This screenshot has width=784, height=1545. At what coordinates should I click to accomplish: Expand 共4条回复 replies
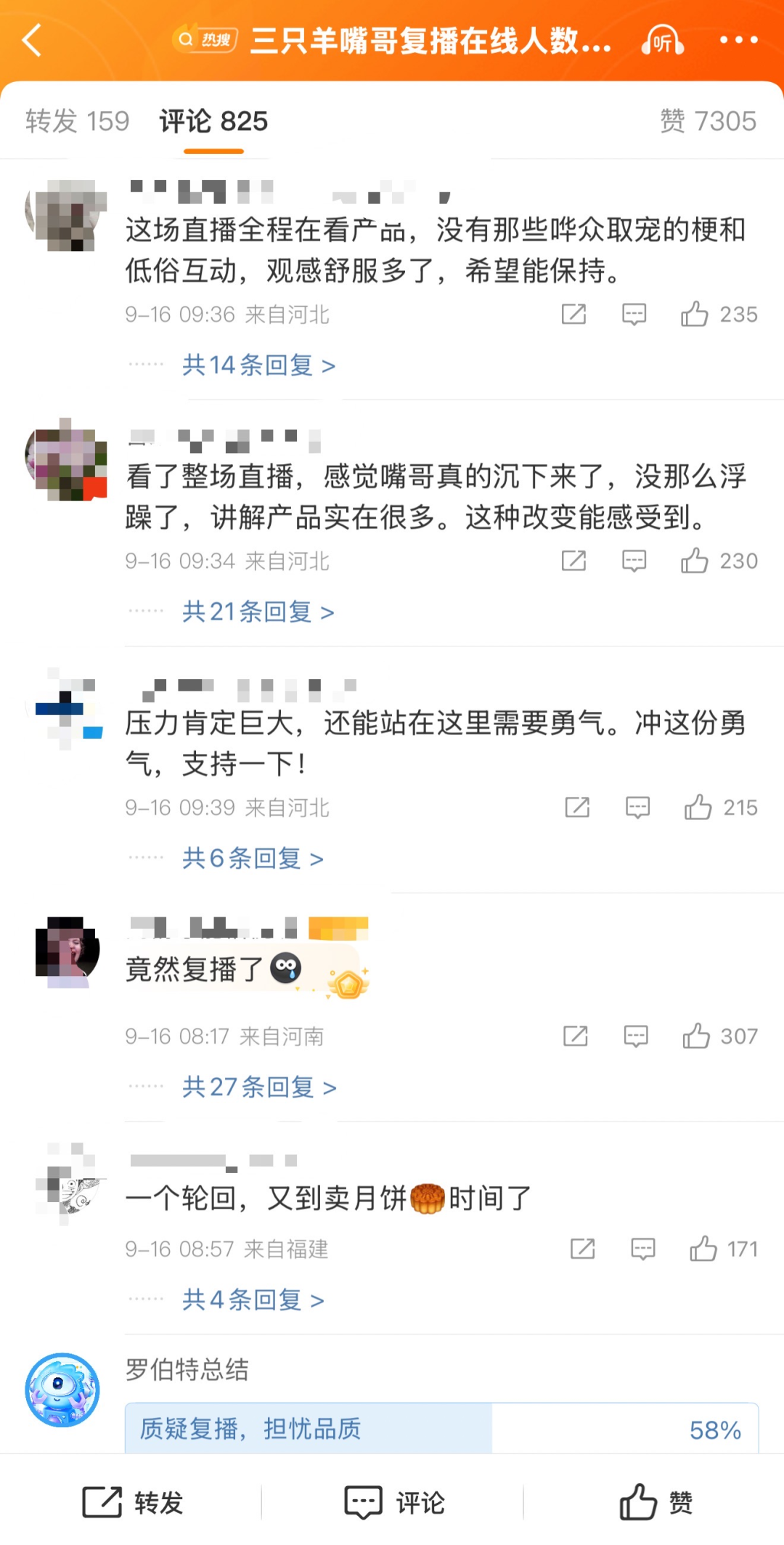253,1299
